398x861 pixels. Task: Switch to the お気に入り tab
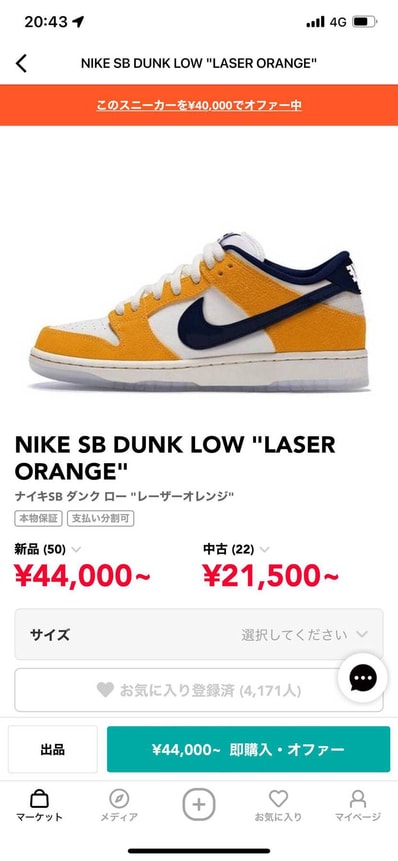278,806
